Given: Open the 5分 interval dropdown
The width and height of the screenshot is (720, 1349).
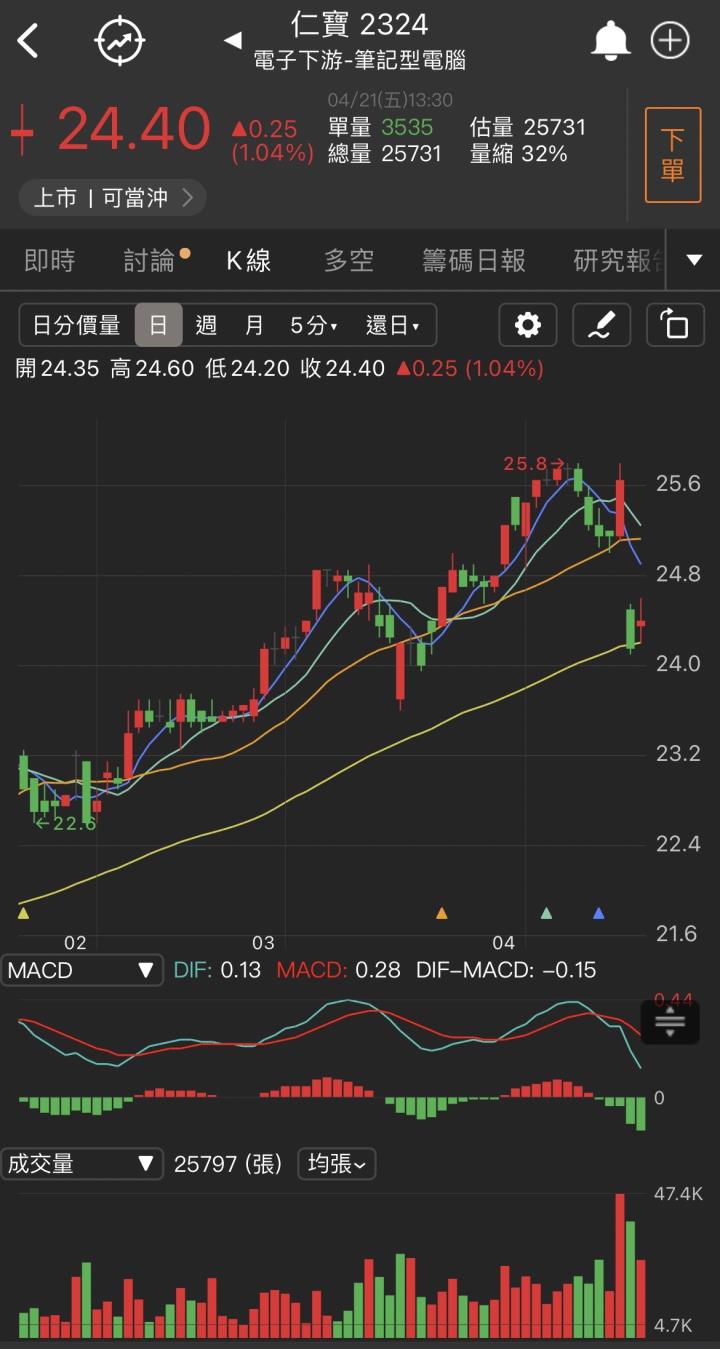Looking at the screenshot, I should (313, 325).
